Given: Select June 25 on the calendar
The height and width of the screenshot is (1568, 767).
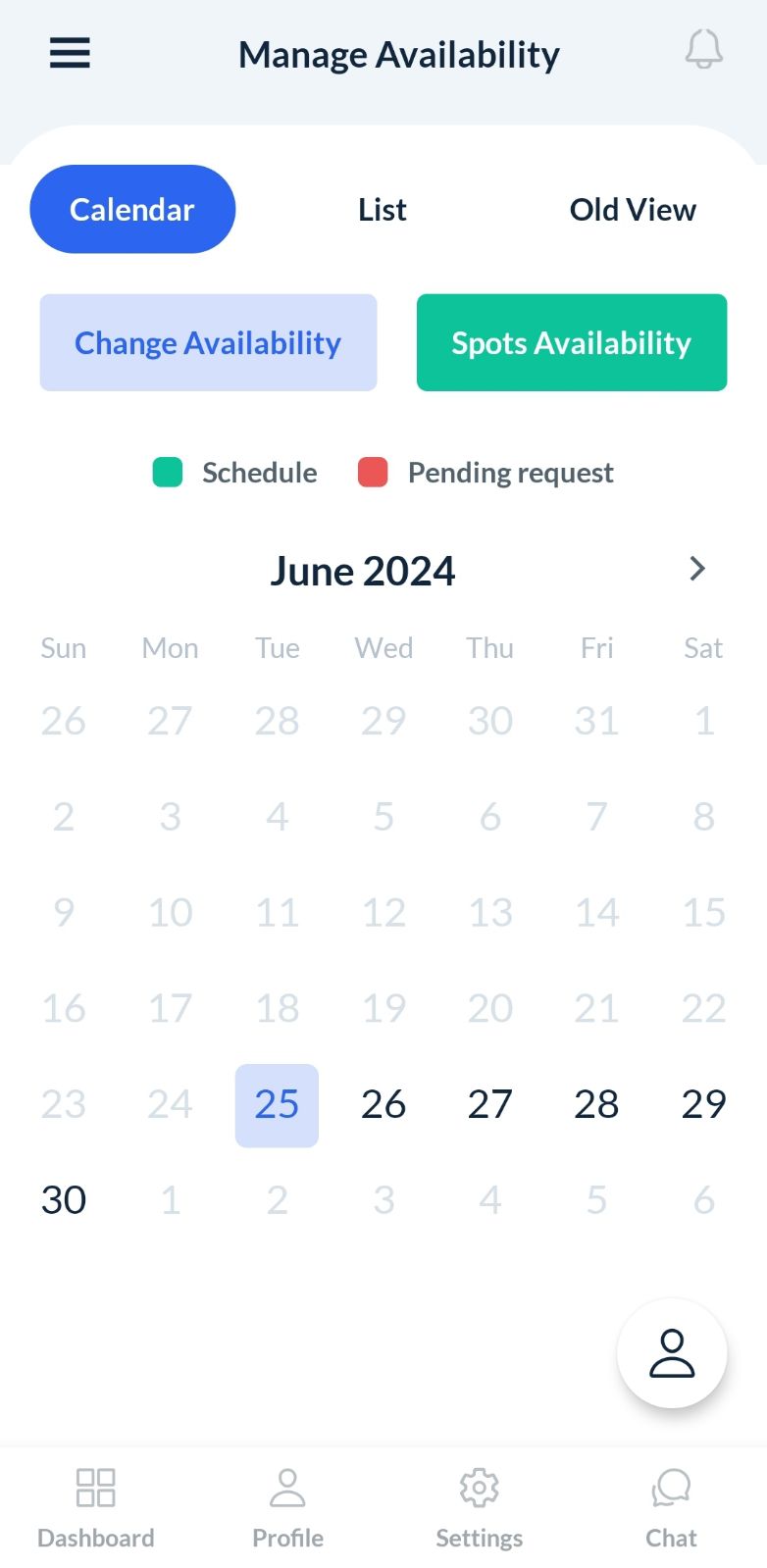Looking at the screenshot, I should tap(277, 1104).
